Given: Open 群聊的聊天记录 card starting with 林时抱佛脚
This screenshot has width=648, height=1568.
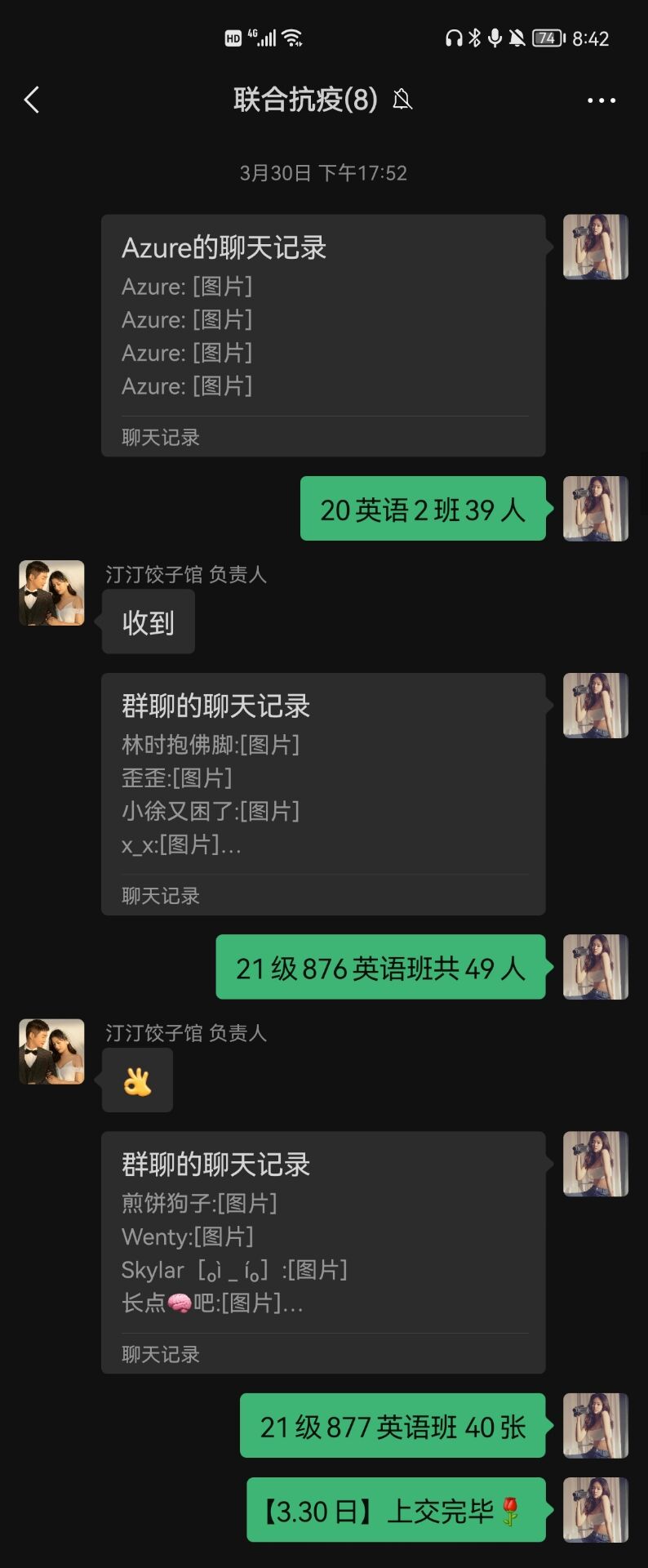Looking at the screenshot, I should pyautogui.click(x=323, y=793).
